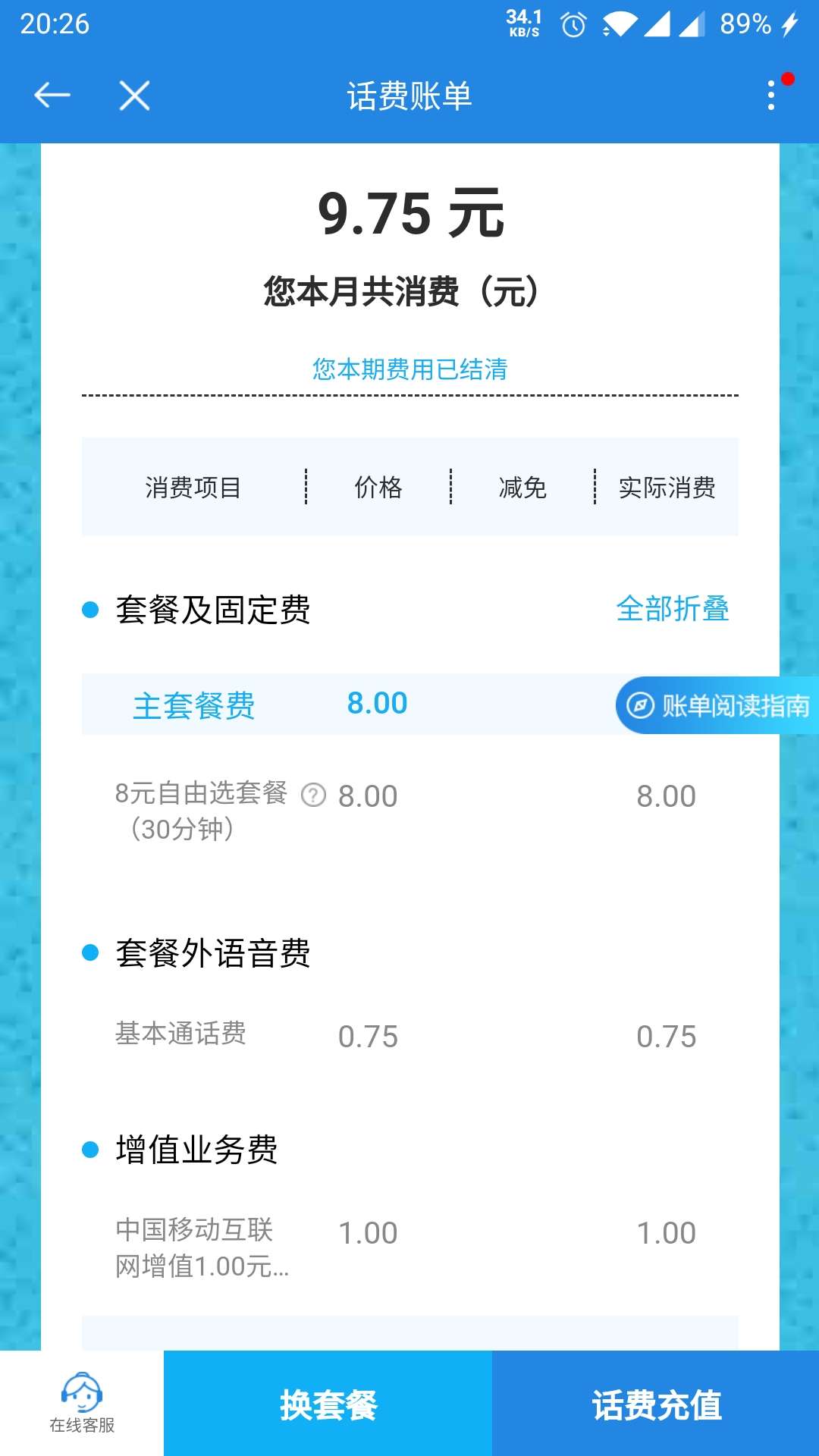The image size is (819, 1456).
Task: Close the 话费账单 page
Action: [x=134, y=96]
